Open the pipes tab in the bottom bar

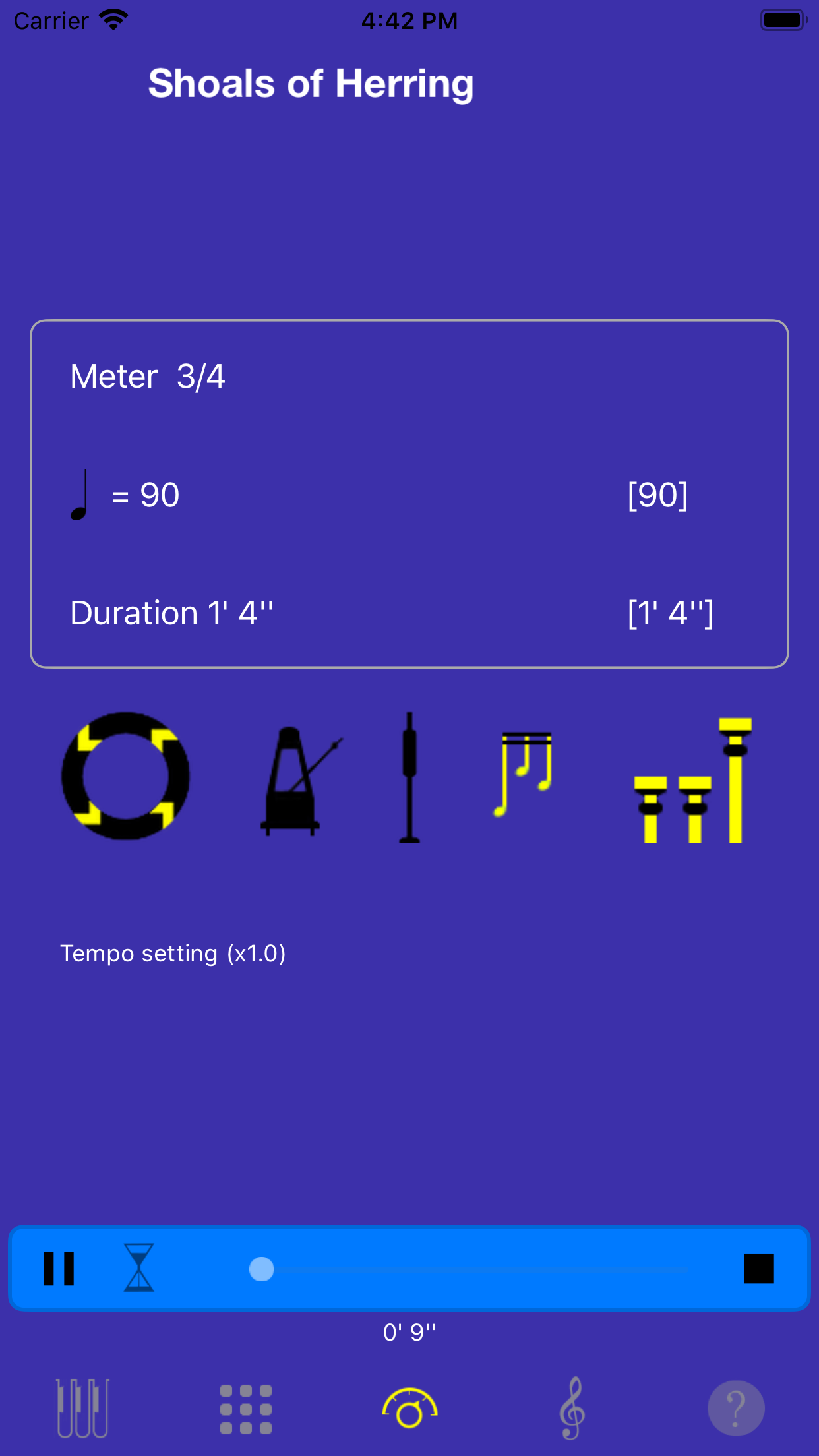tap(82, 1407)
